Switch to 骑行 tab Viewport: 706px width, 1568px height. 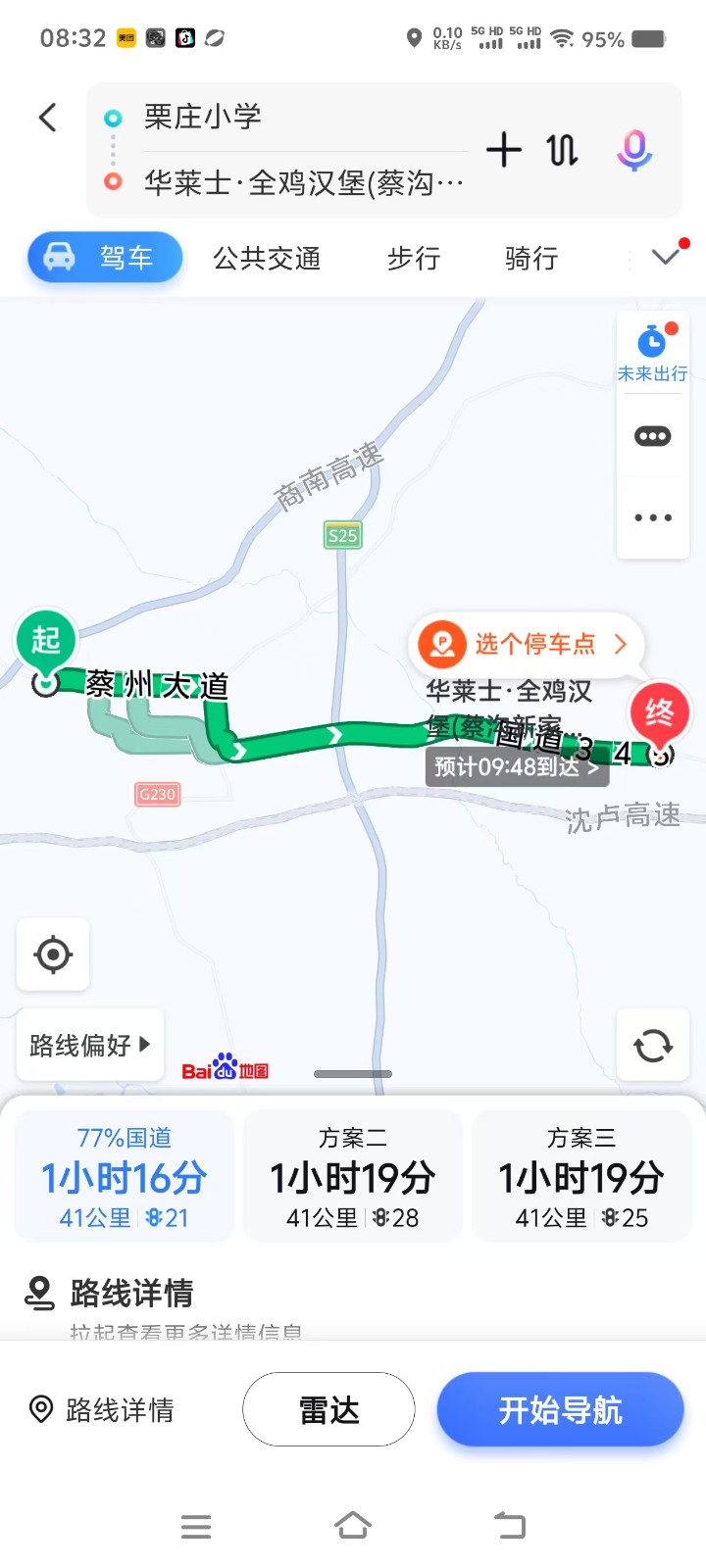pos(531,258)
